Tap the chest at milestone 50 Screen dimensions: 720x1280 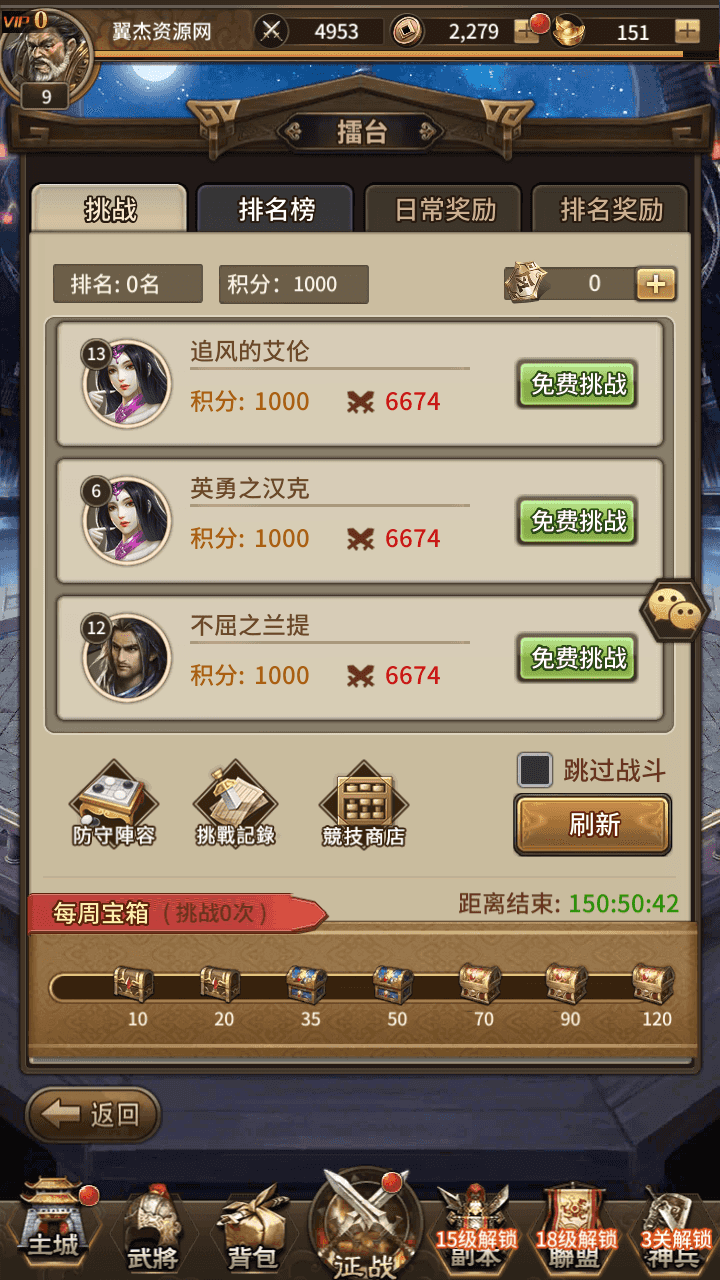[x=396, y=987]
